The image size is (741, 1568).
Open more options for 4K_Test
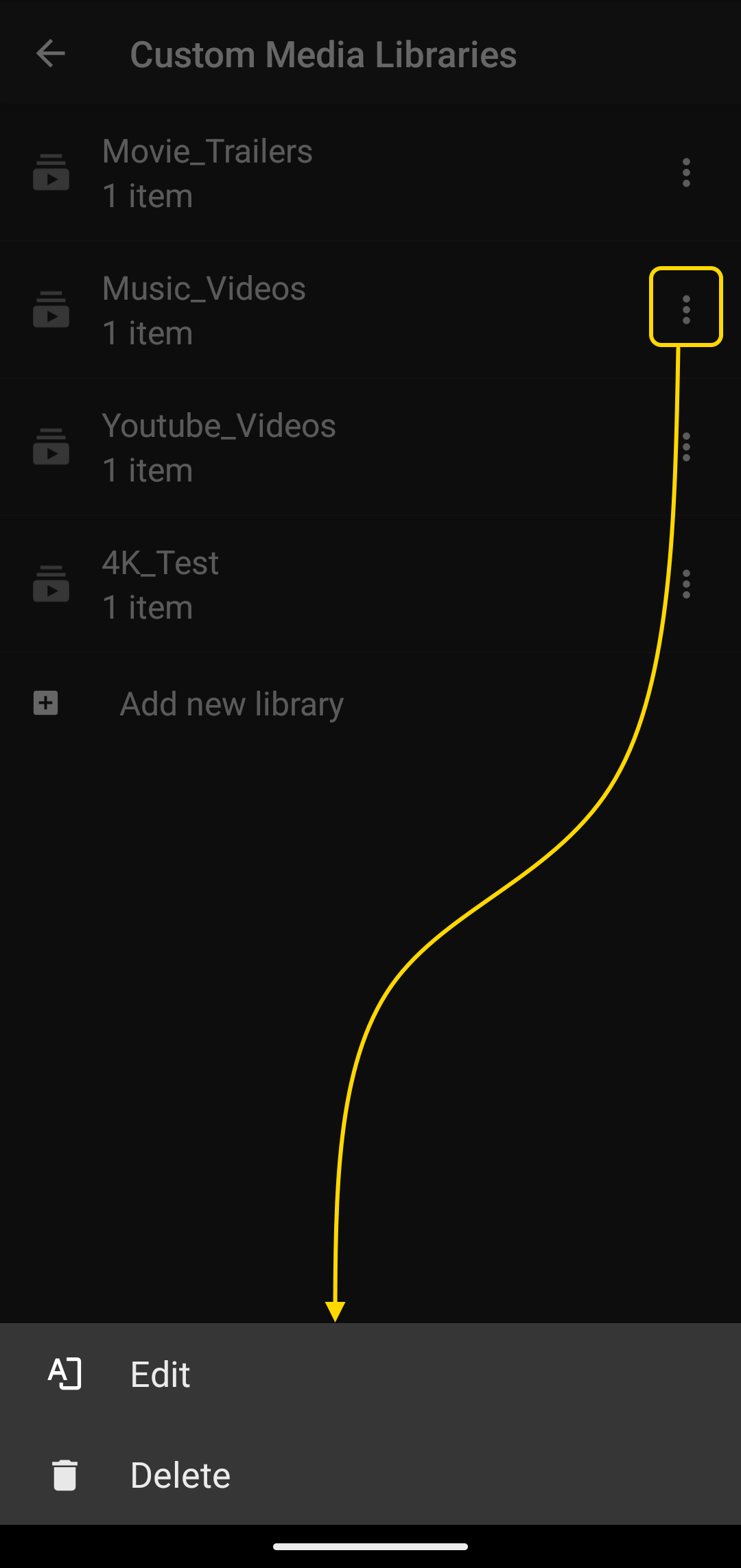click(685, 584)
